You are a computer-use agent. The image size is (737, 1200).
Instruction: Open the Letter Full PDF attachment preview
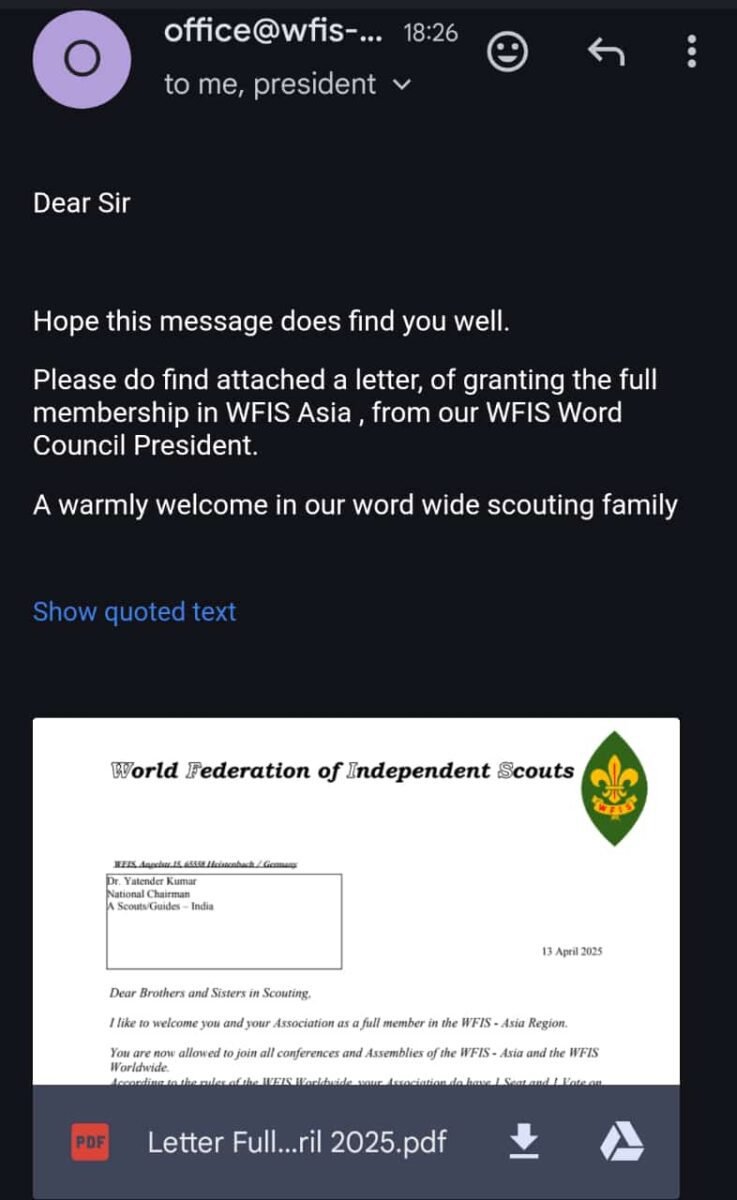356,900
